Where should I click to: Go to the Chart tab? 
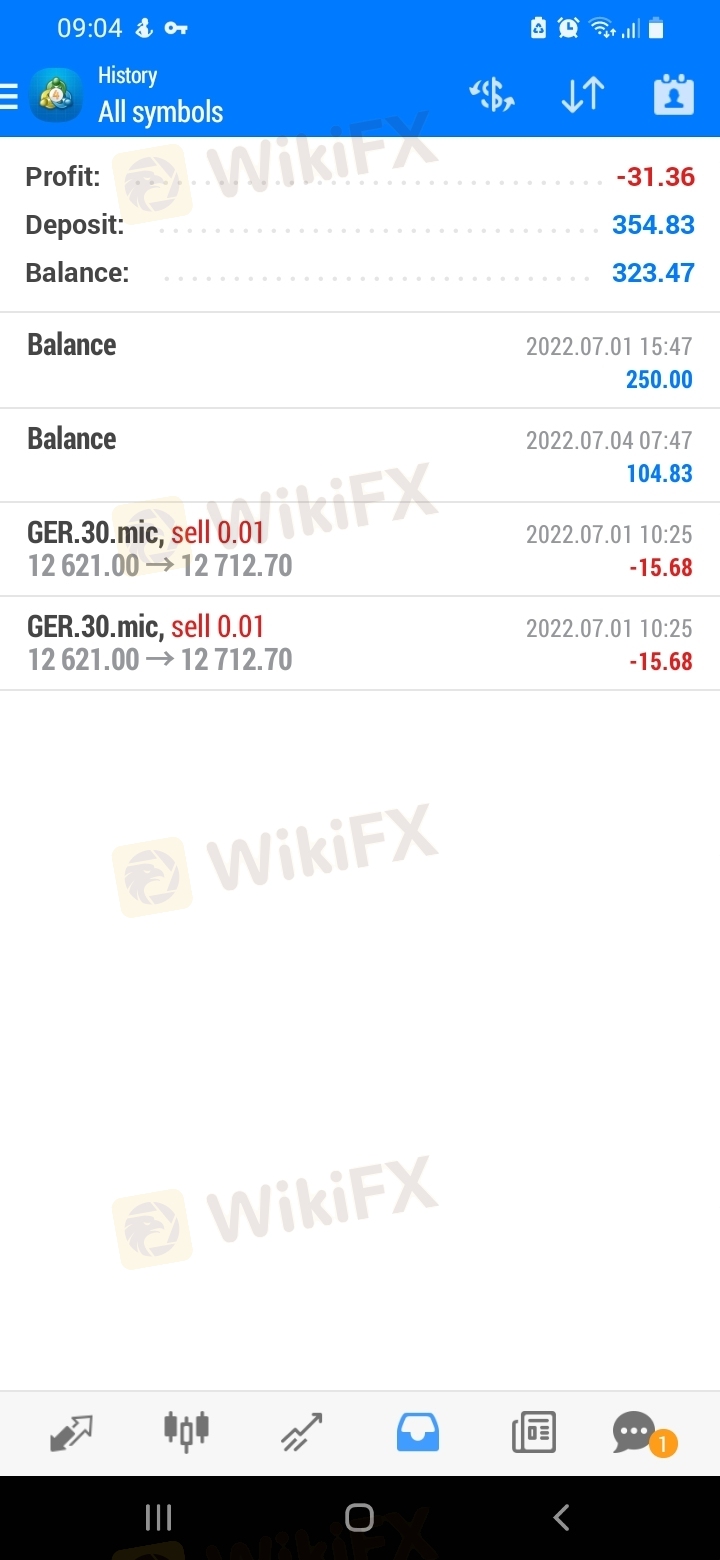pos(187,1433)
